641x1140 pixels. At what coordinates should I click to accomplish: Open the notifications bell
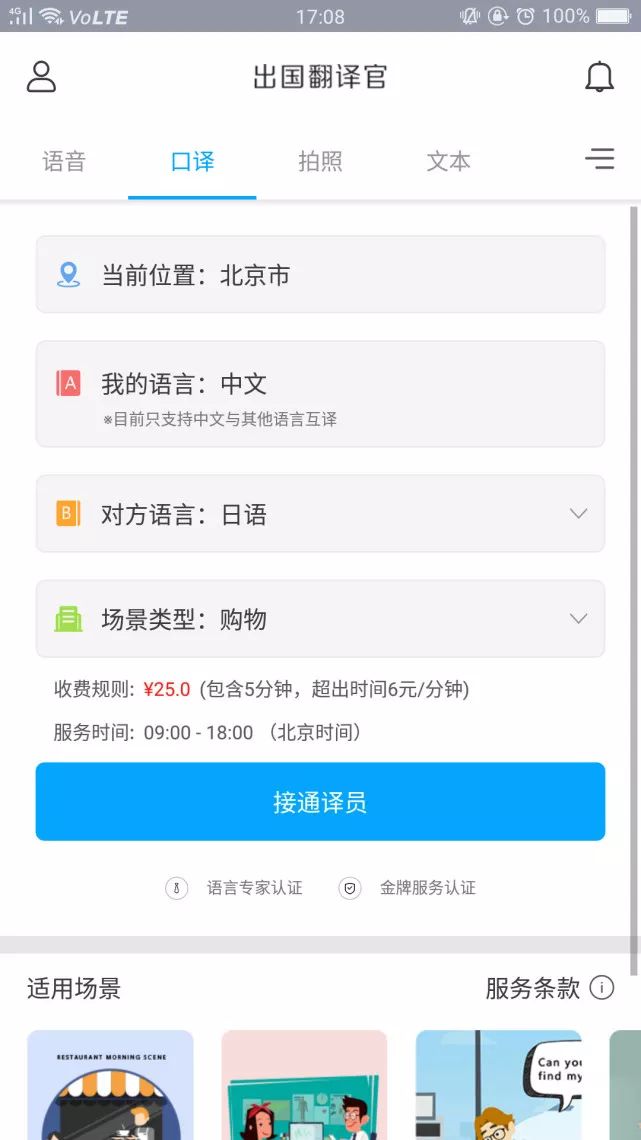[x=599, y=77]
